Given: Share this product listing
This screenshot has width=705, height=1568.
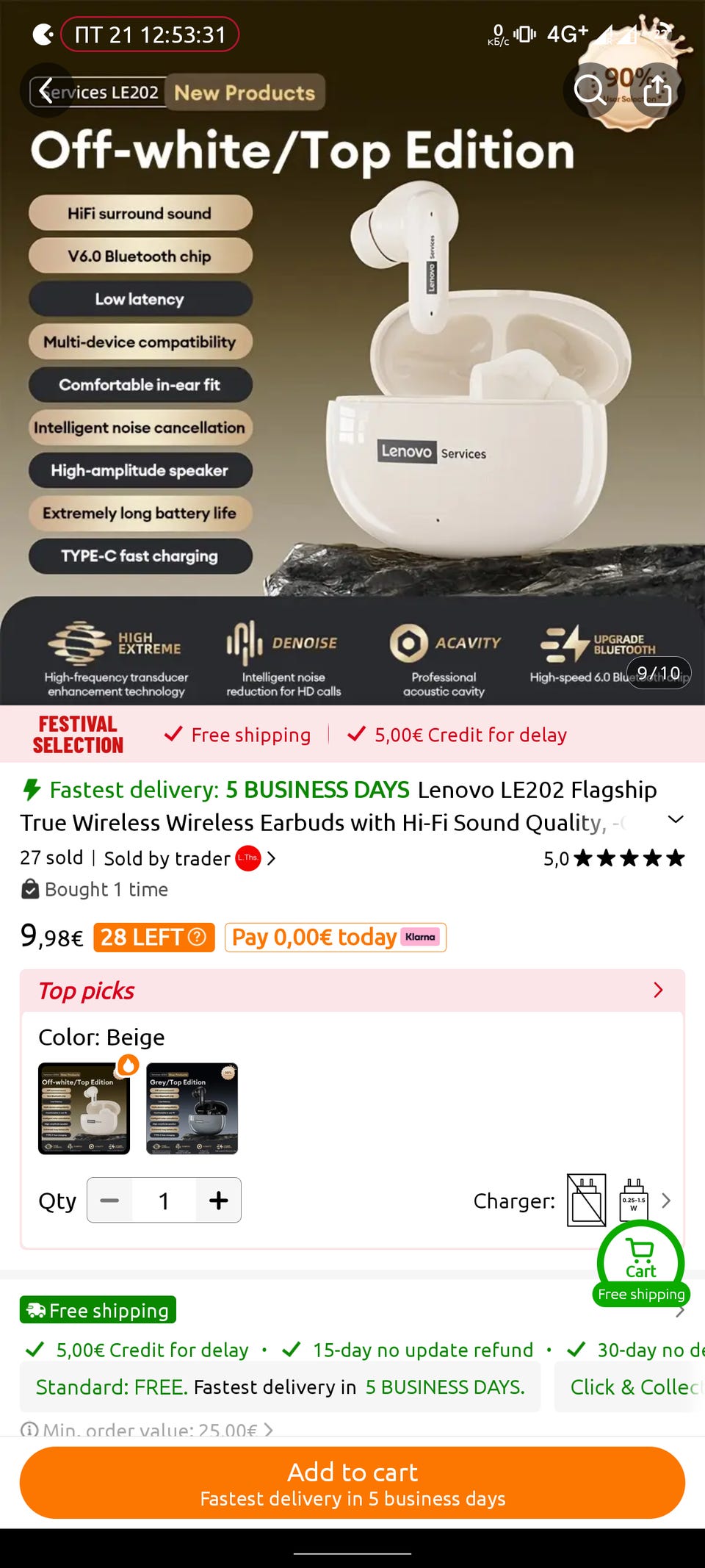Looking at the screenshot, I should pos(657,90).
